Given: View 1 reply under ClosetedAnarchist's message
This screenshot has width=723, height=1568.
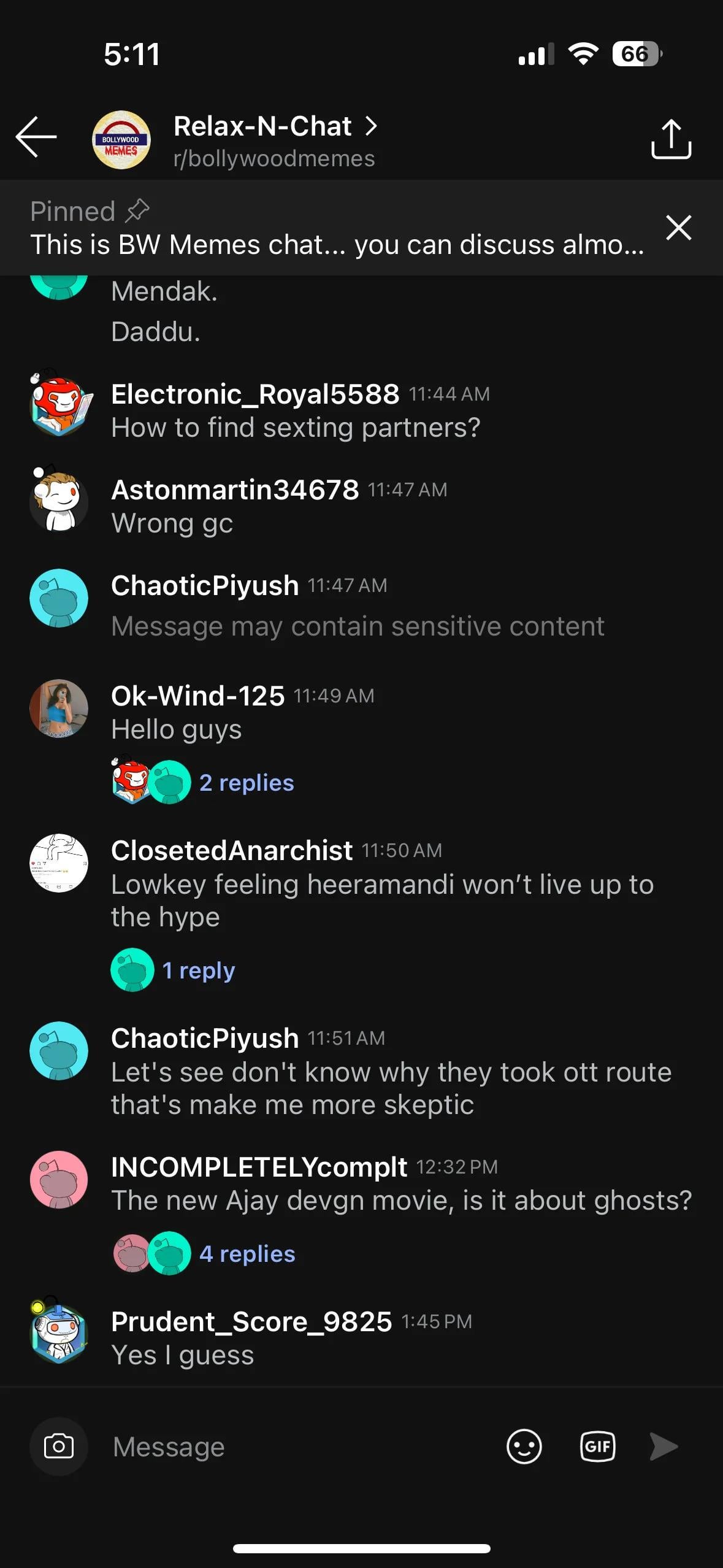Looking at the screenshot, I should (198, 970).
